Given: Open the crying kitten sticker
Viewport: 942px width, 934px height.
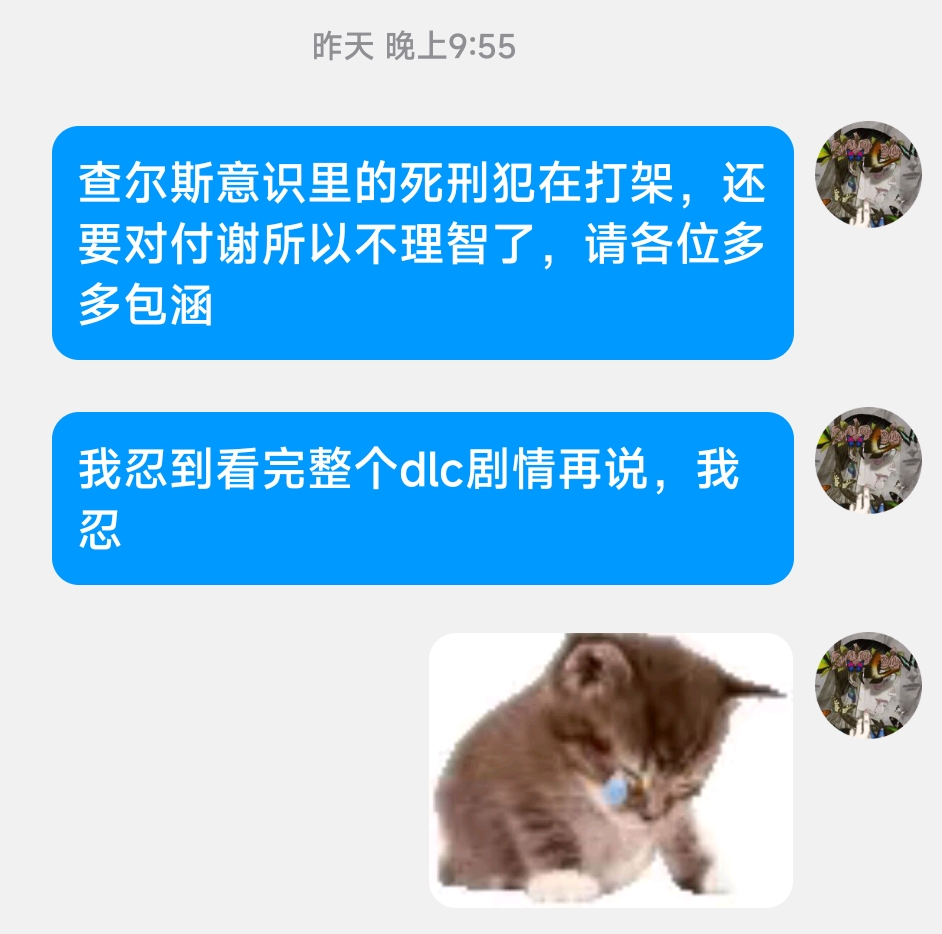Looking at the screenshot, I should (x=610, y=769).
